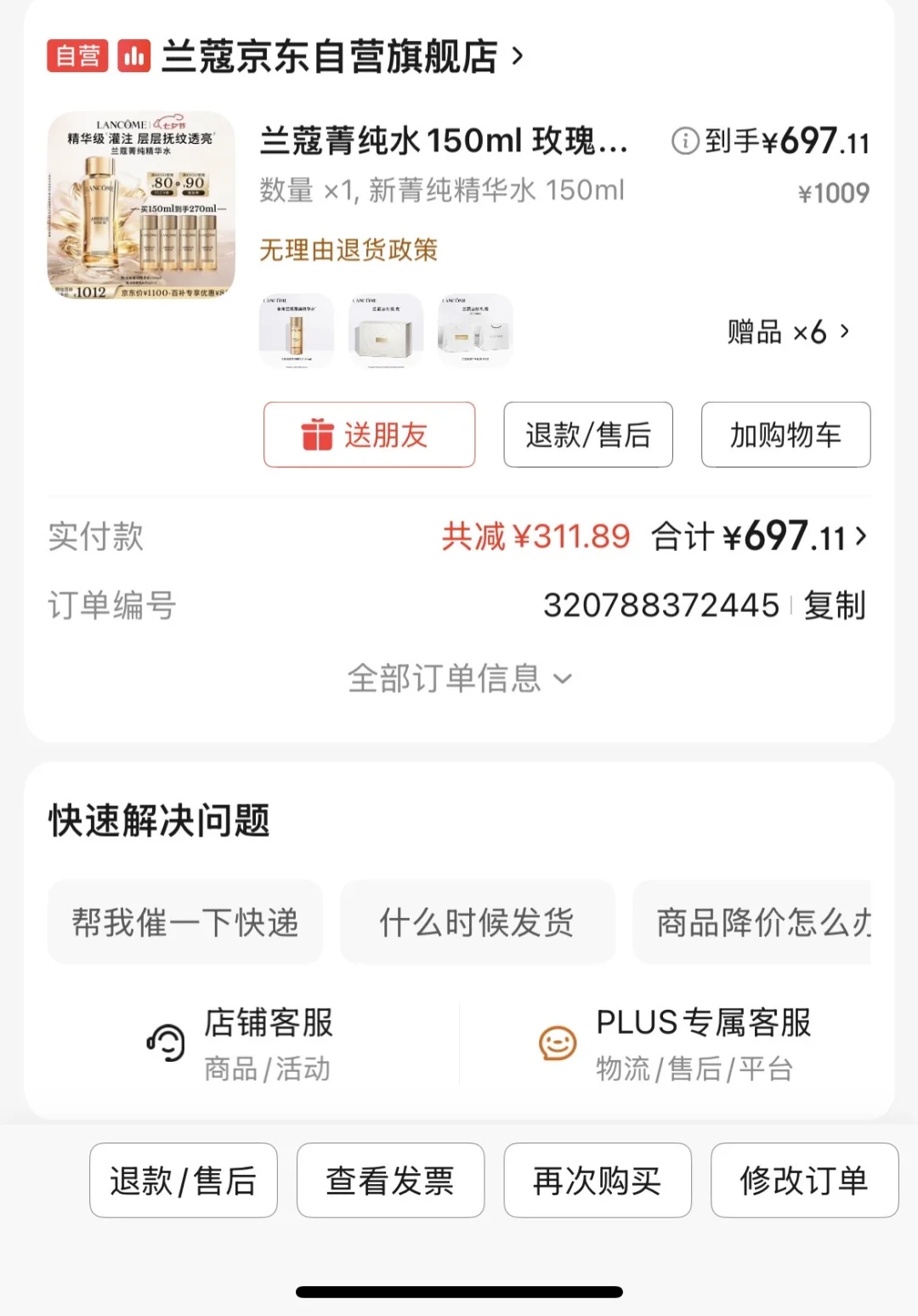Tap 什么时候发货 quick question chip
Screen dimensions: 918x1316
(x=478, y=923)
